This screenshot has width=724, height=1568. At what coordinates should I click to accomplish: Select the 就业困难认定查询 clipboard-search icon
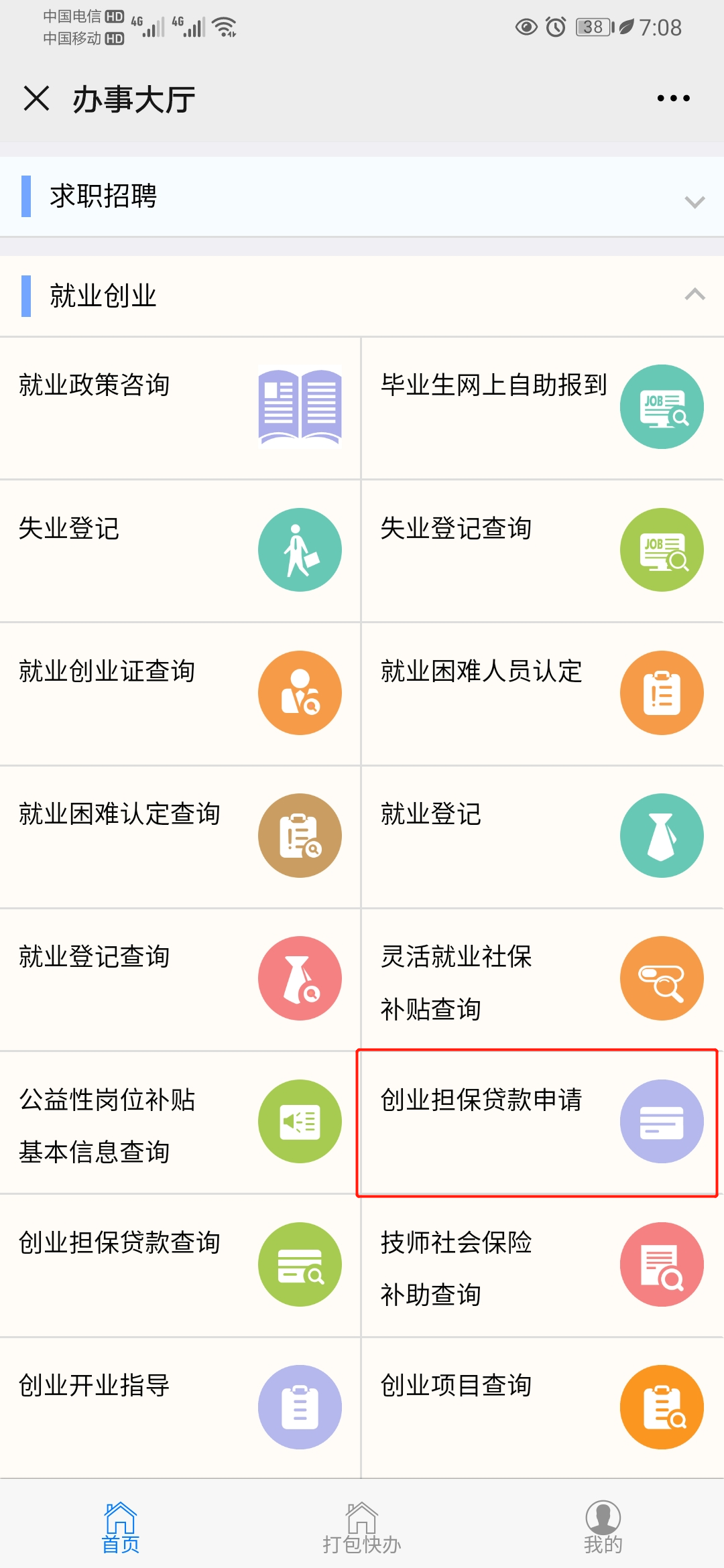click(x=300, y=835)
